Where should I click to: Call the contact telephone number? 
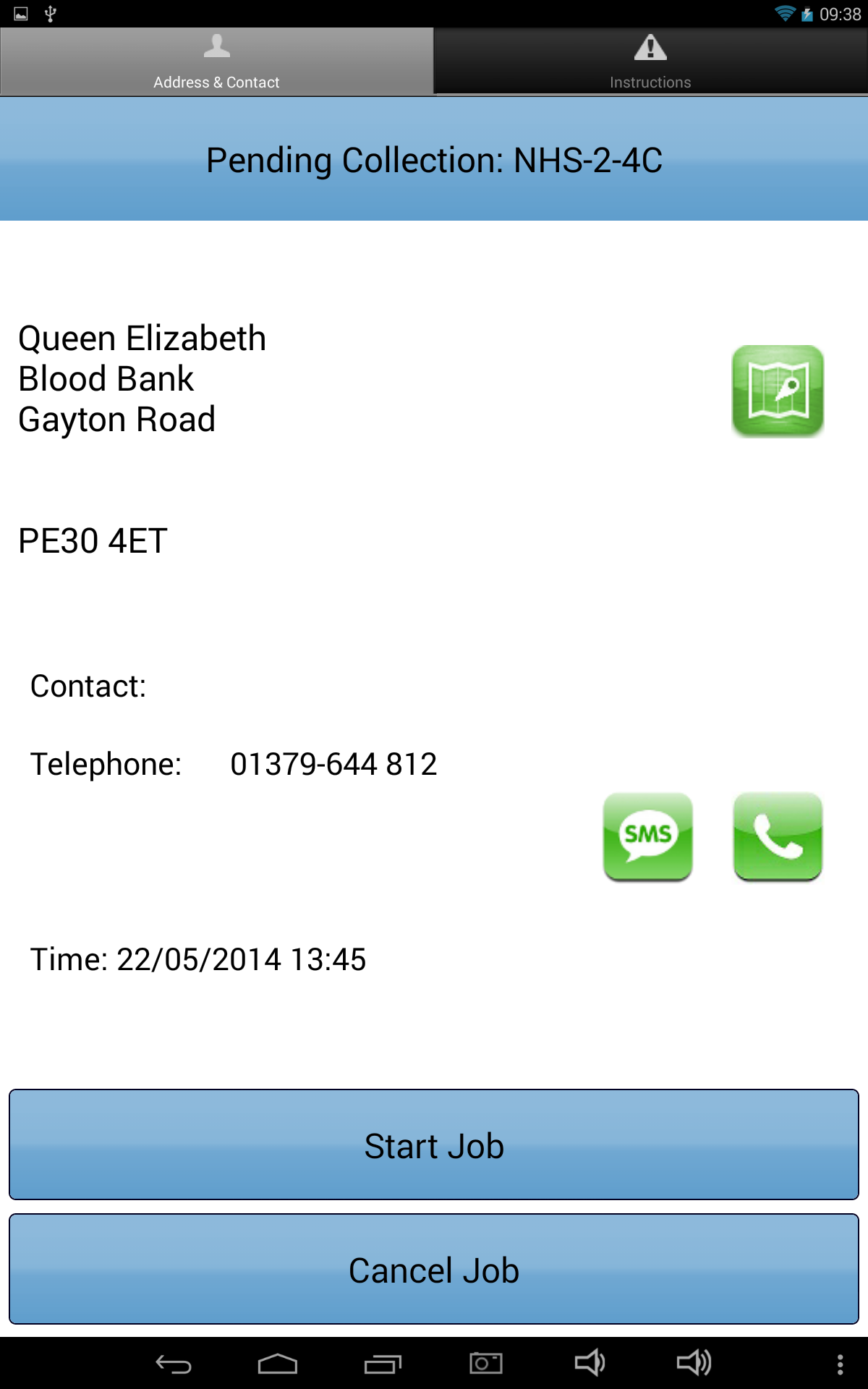click(778, 837)
